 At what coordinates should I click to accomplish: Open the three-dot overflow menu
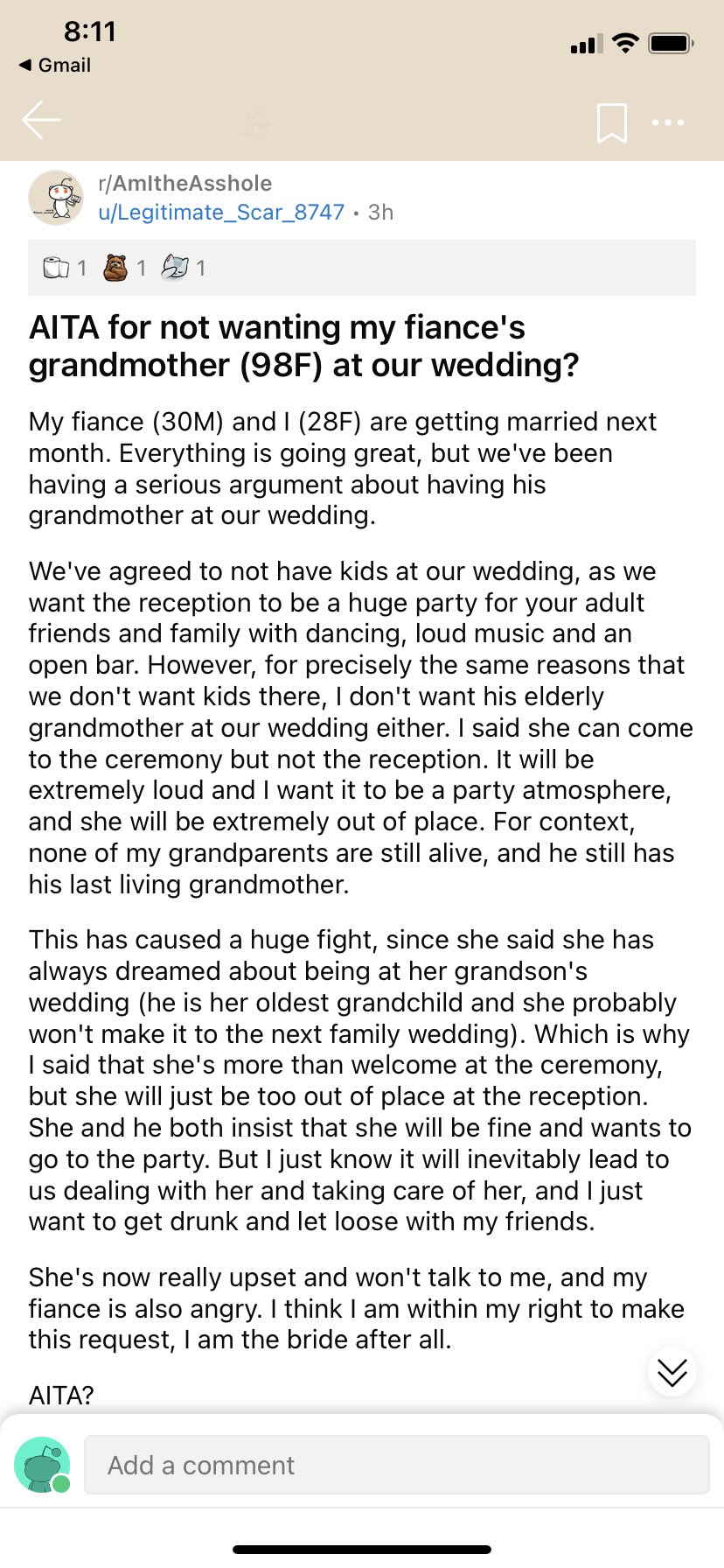tap(668, 122)
